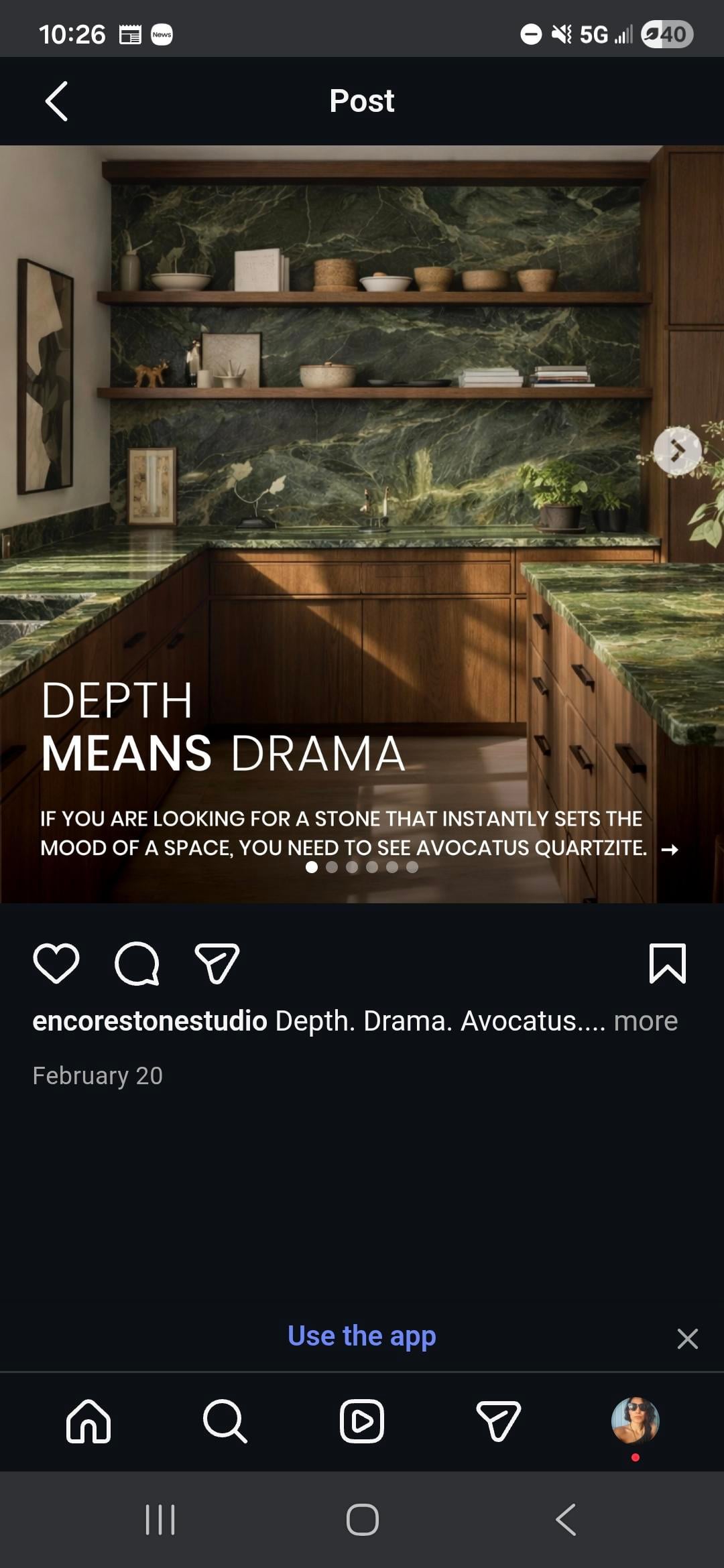Advance to the next carousel image
This screenshot has height=1568, width=724.
pos(677,451)
